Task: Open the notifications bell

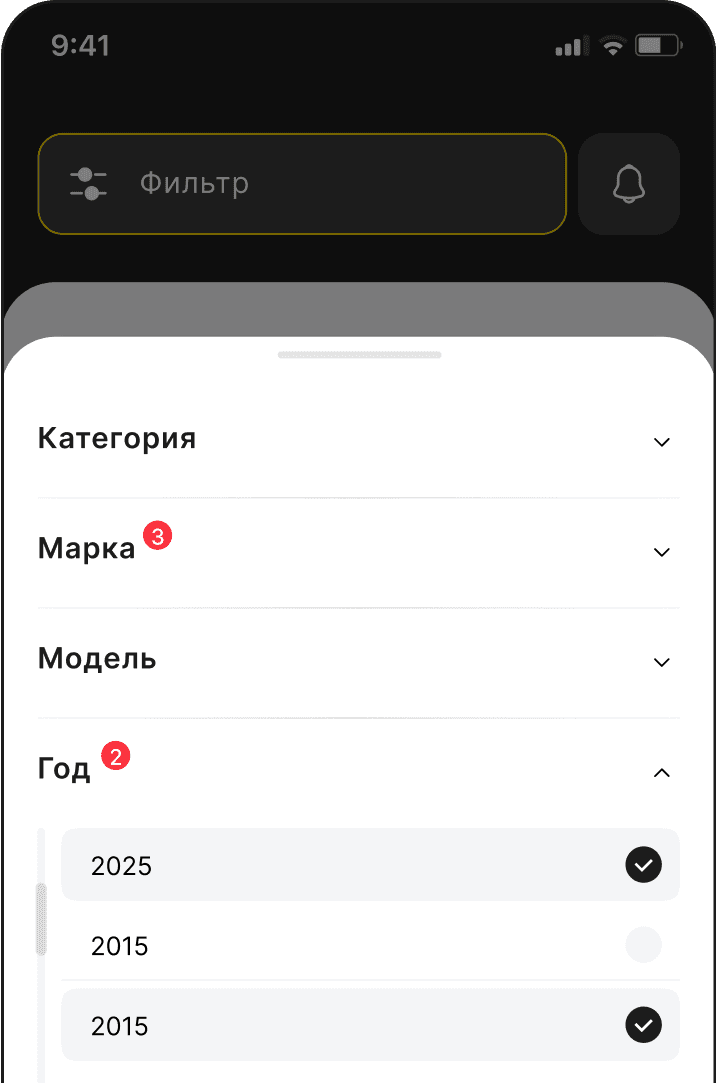Action: click(629, 184)
